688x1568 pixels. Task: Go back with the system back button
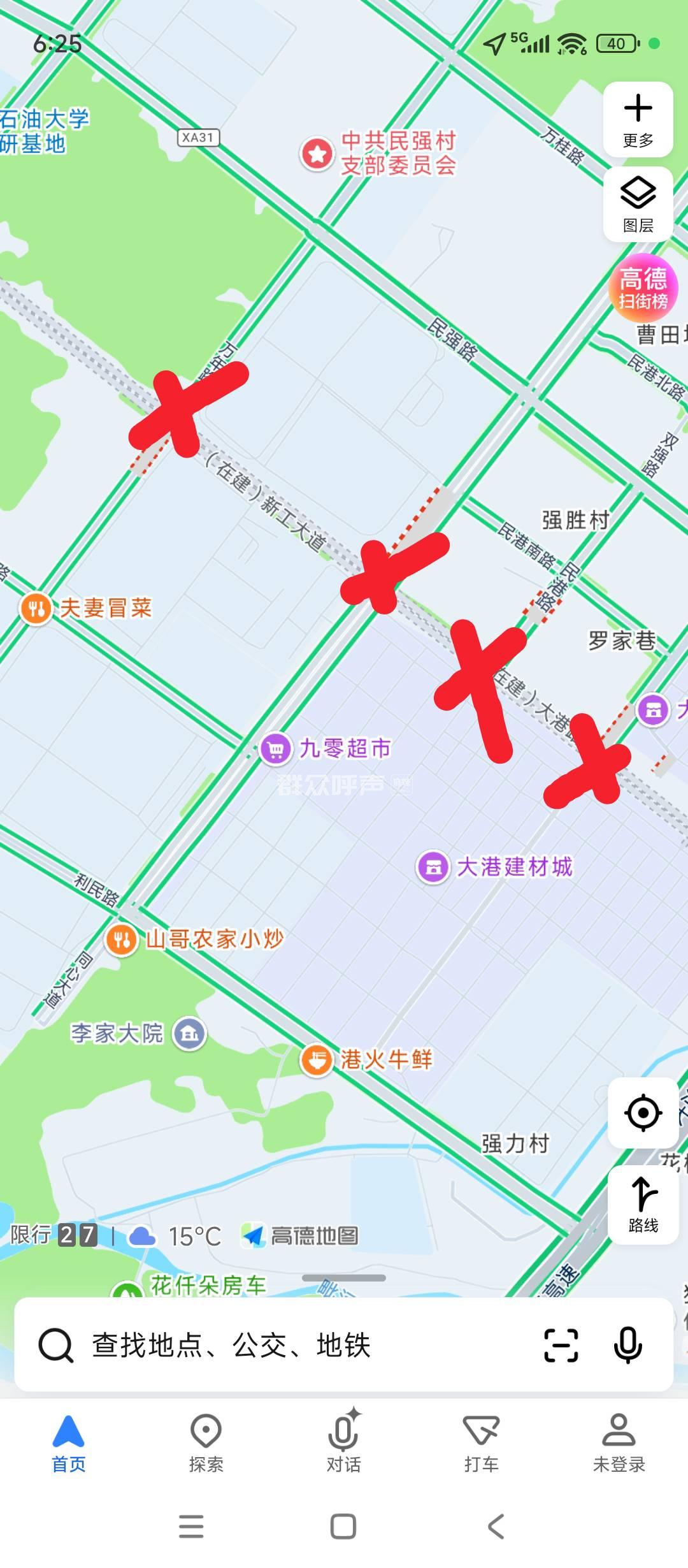point(496,1526)
